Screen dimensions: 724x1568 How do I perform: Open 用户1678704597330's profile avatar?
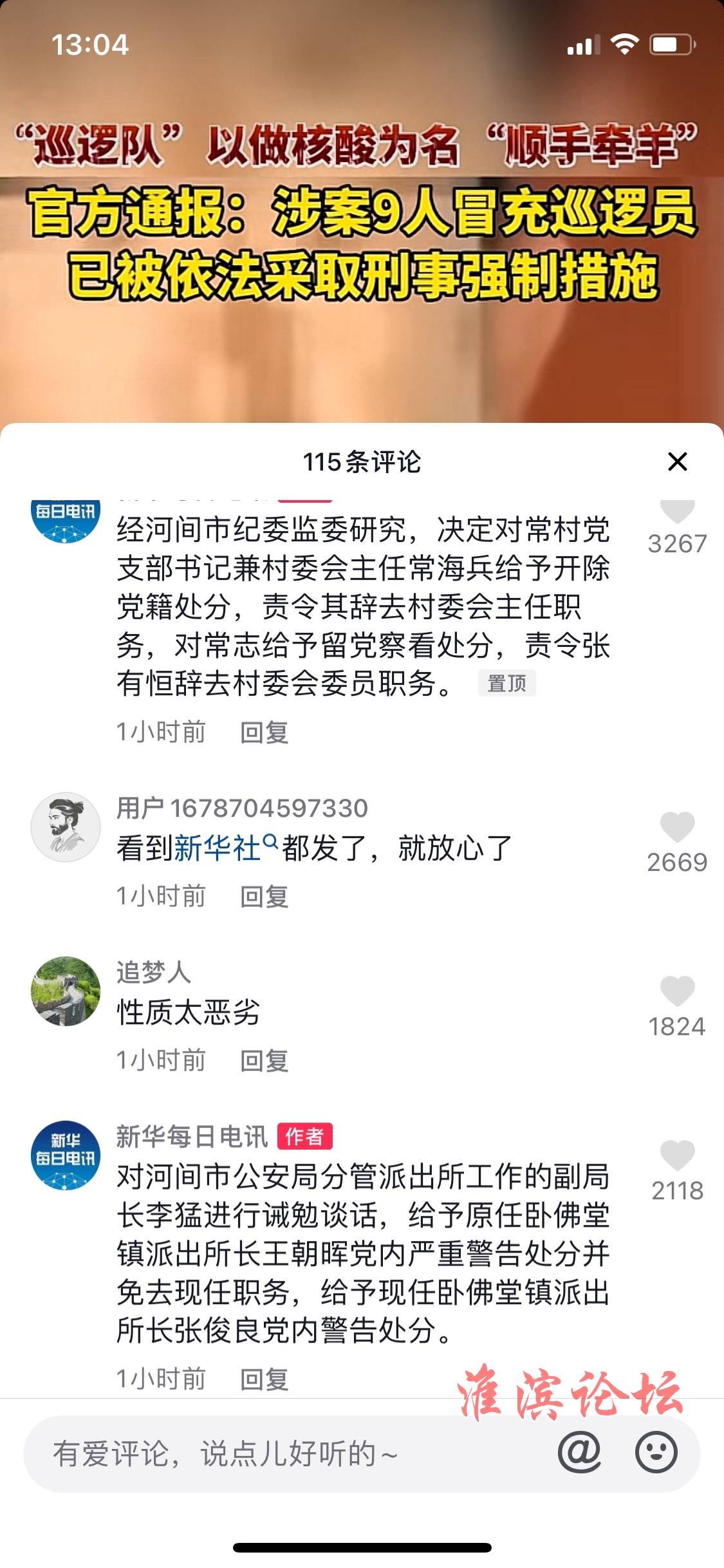[x=66, y=827]
